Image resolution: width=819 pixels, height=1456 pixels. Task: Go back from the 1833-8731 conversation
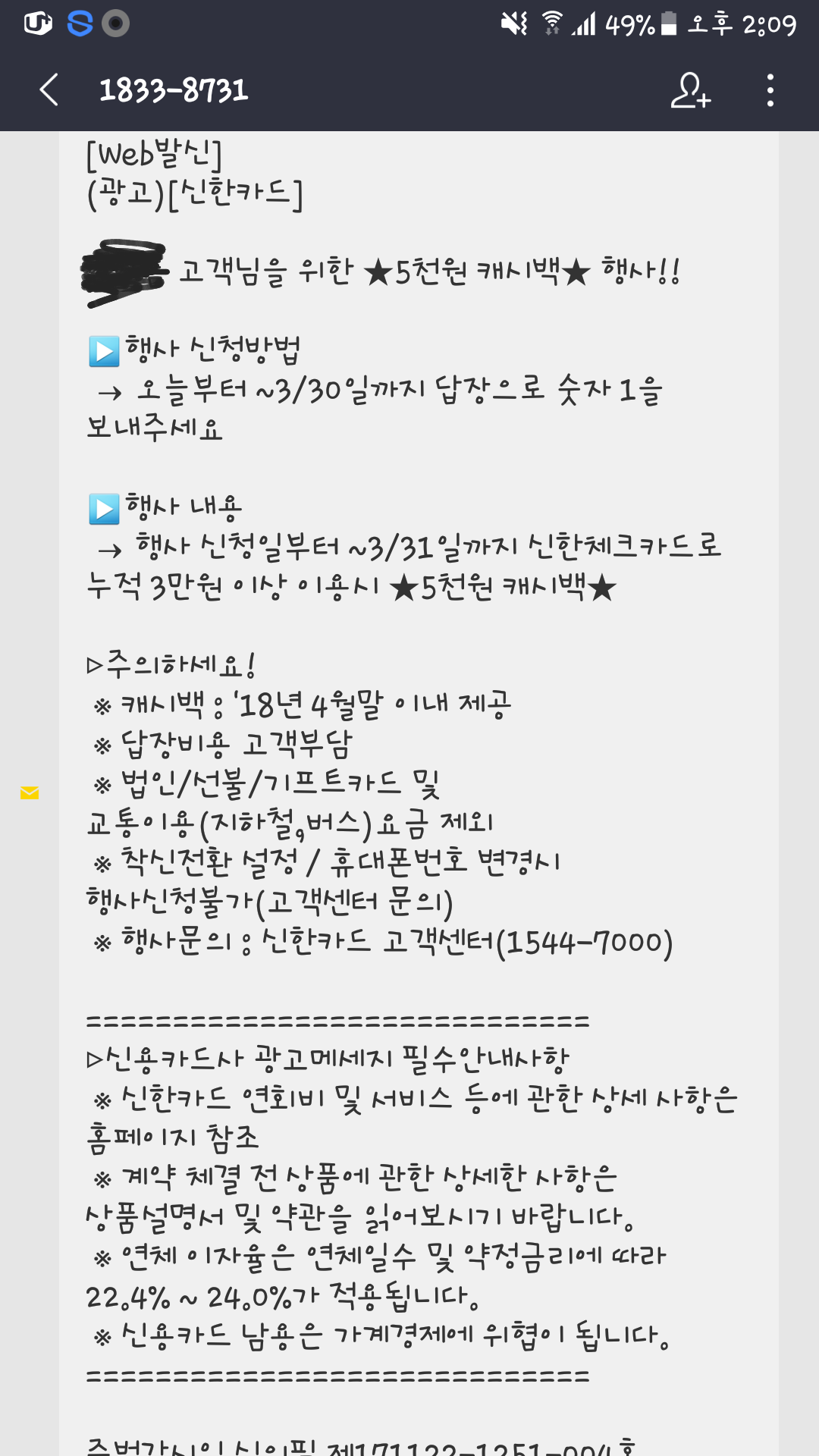pos(49,90)
